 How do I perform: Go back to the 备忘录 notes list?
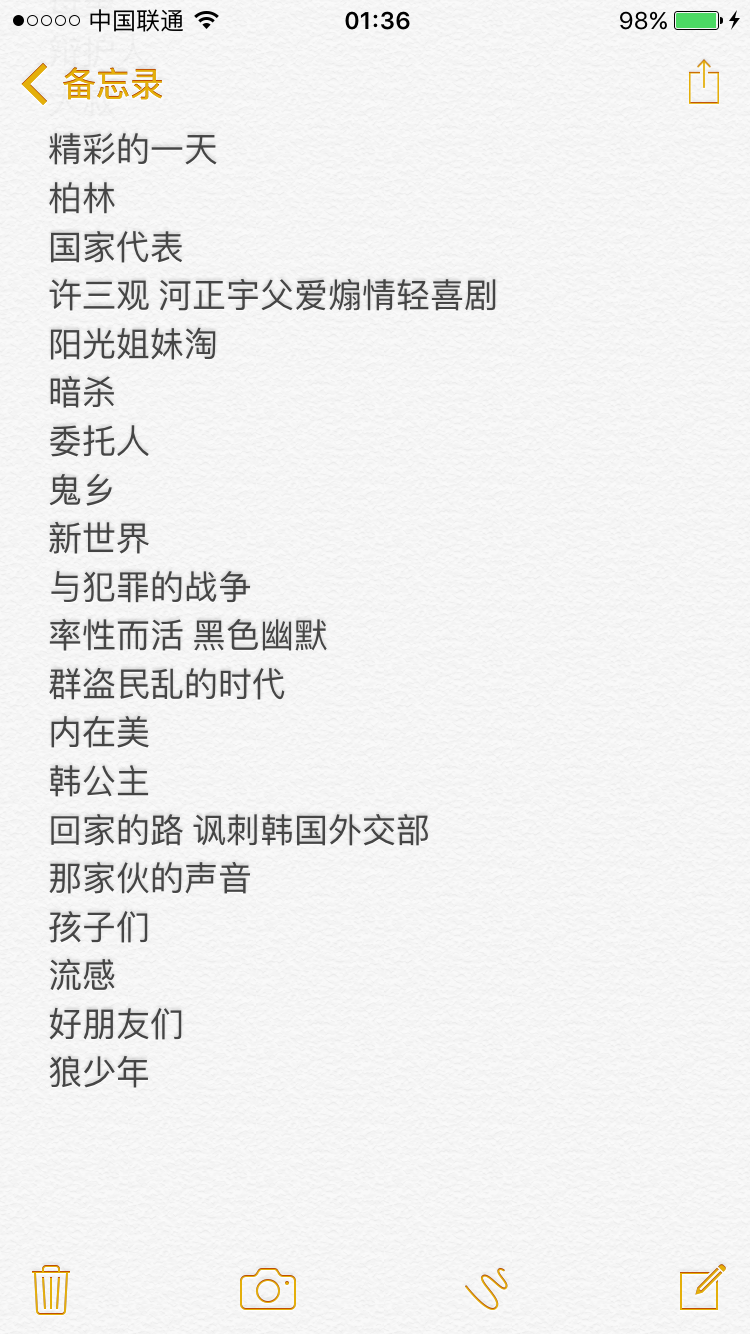(92, 84)
